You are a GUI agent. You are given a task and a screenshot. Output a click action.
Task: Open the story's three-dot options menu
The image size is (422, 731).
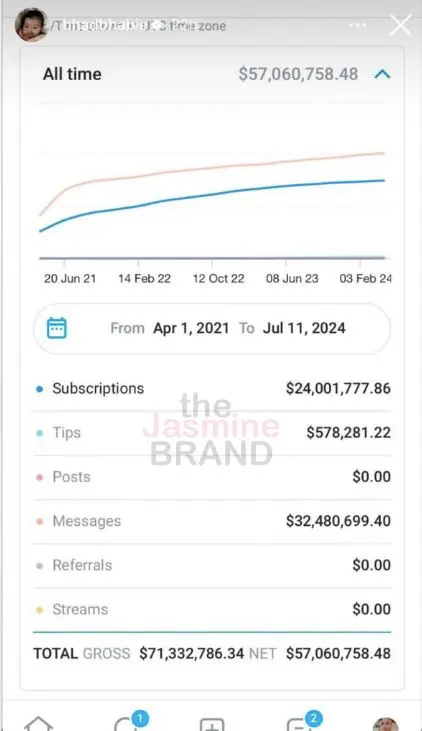point(358,25)
